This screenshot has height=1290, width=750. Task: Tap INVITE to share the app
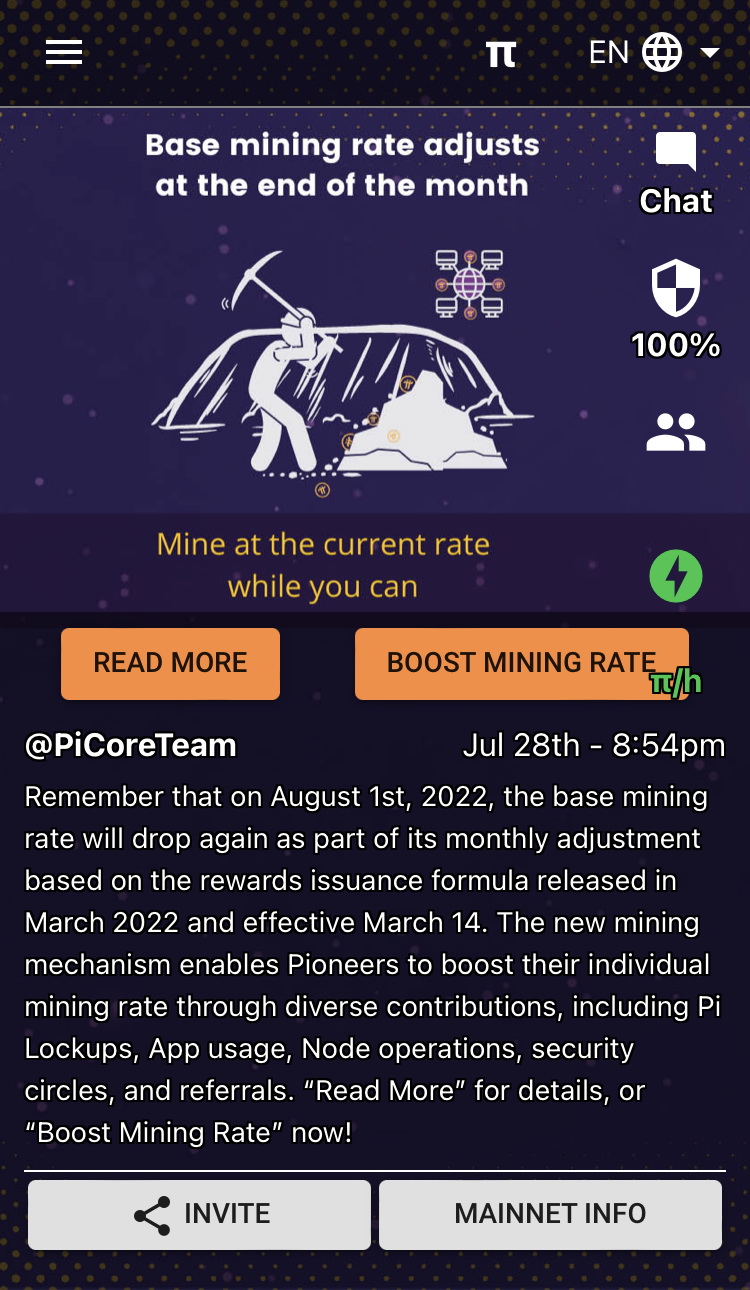click(200, 1214)
